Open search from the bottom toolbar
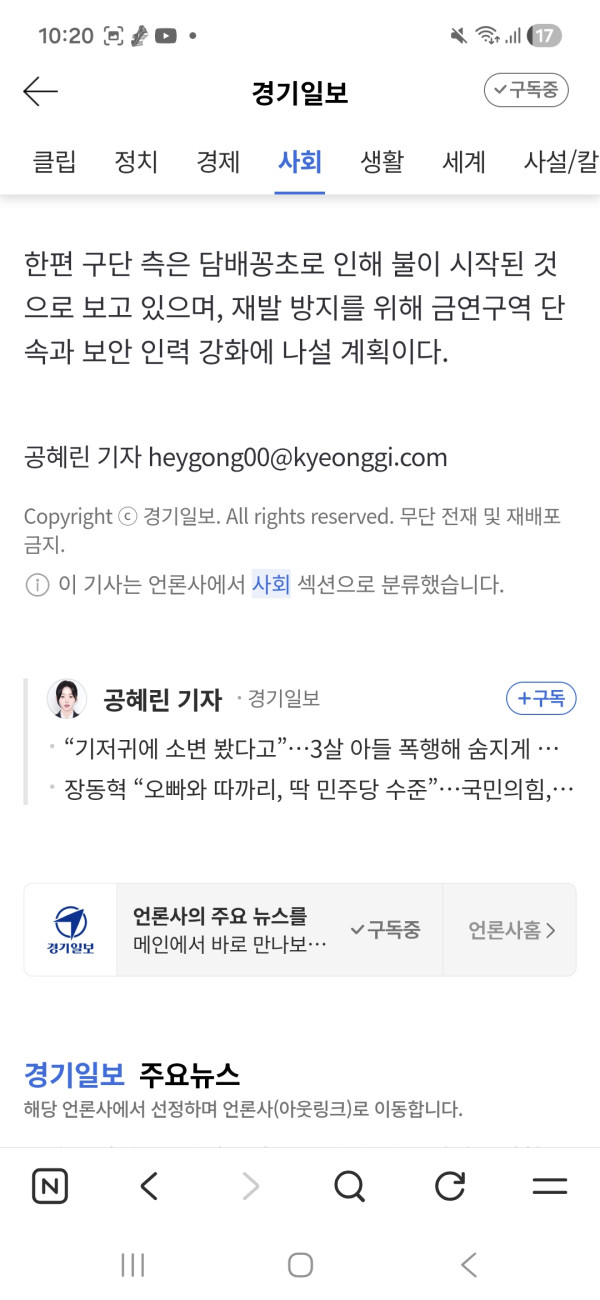Image resolution: width=600 pixels, height=1300 pixels. pyautogui.click(x=349, y=1187)
